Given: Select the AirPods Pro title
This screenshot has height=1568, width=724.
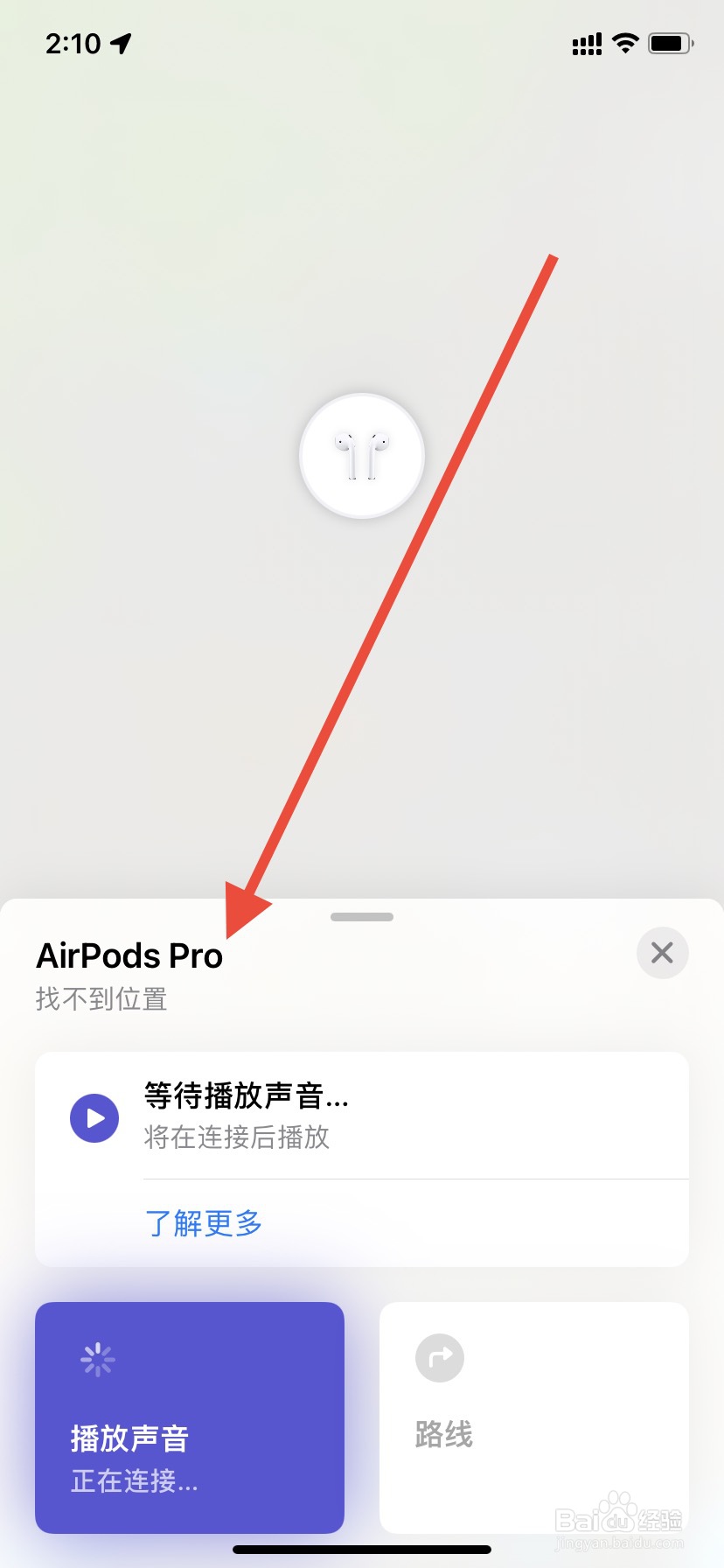Looking at the screenshot, I should point(129,955).
